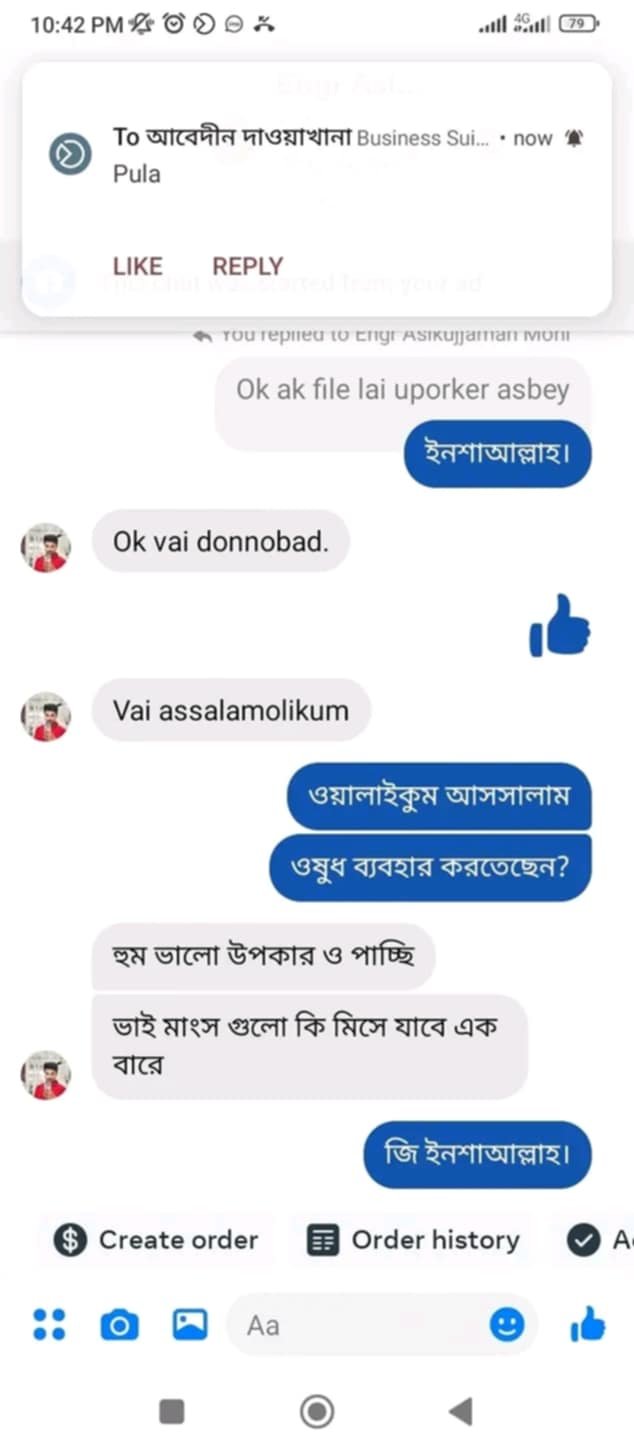This screenshot has height=1453, width=634.
Task: Go to the home screen via home button
Action: coord(317,1411)
